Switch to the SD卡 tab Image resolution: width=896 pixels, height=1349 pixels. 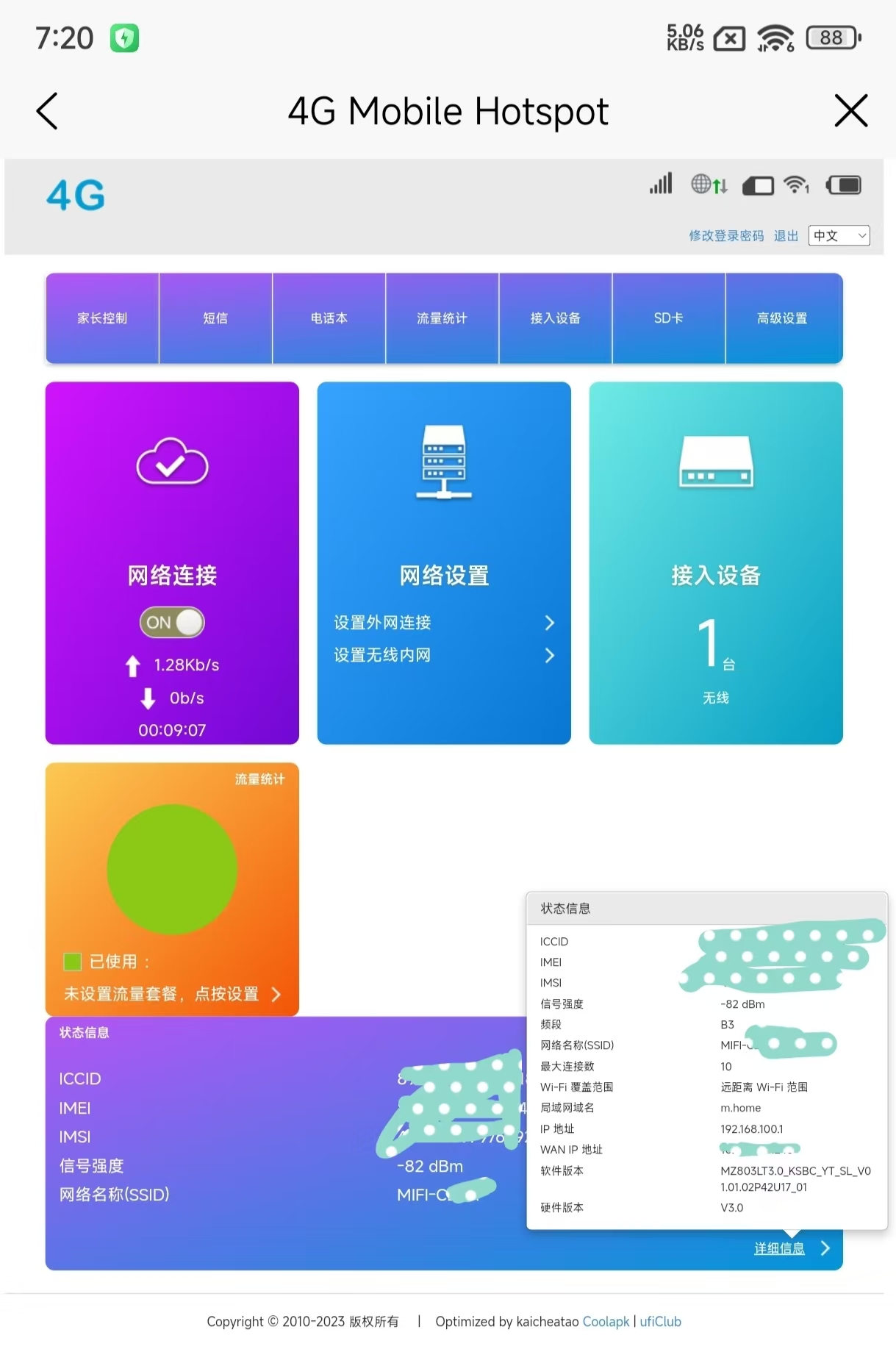pyautogui.click(x=668, y=318)
